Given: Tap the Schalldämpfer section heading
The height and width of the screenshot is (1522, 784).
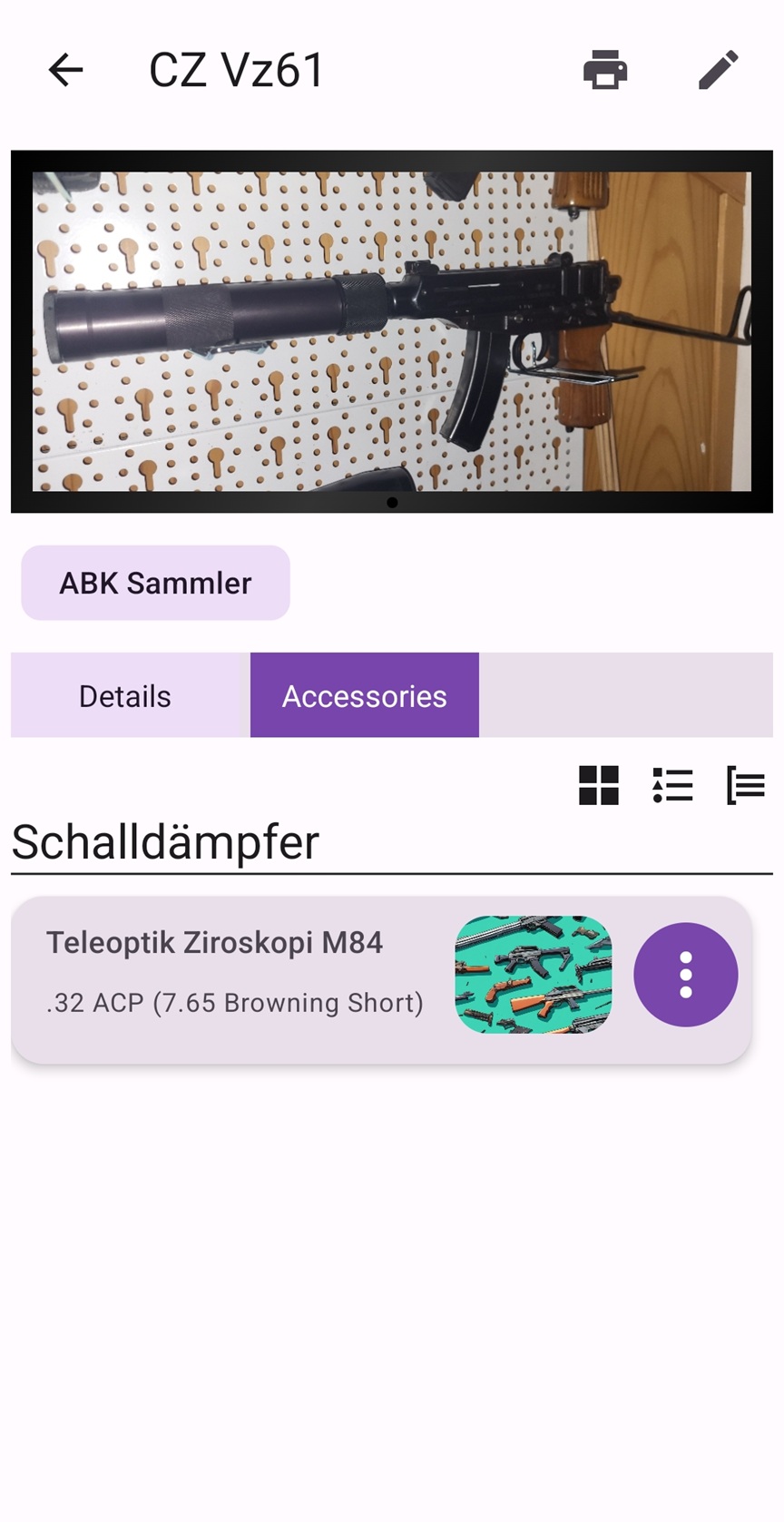Looking at the screenshot, I should (165, 841).
